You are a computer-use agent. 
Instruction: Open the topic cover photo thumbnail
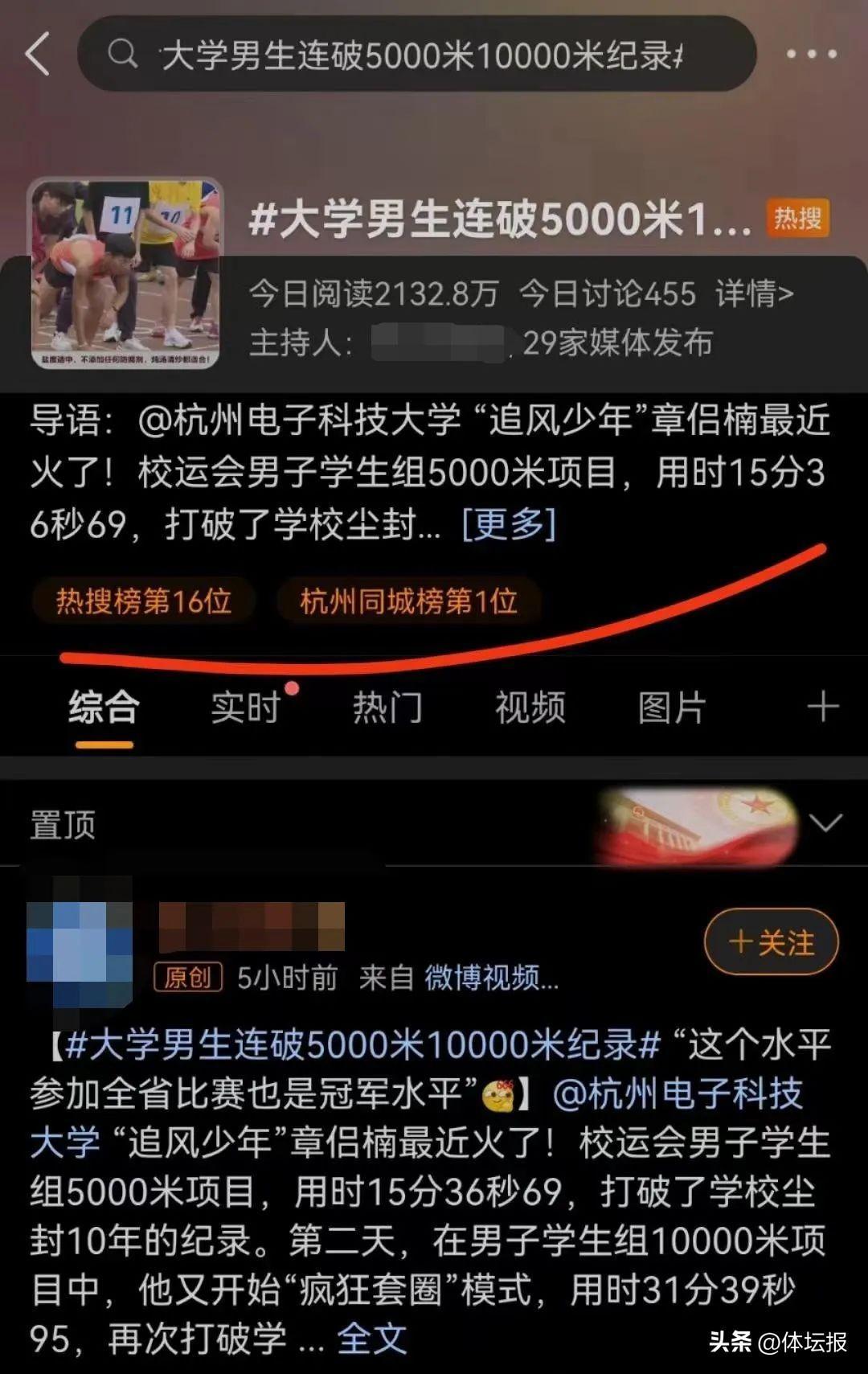(125, 273)
